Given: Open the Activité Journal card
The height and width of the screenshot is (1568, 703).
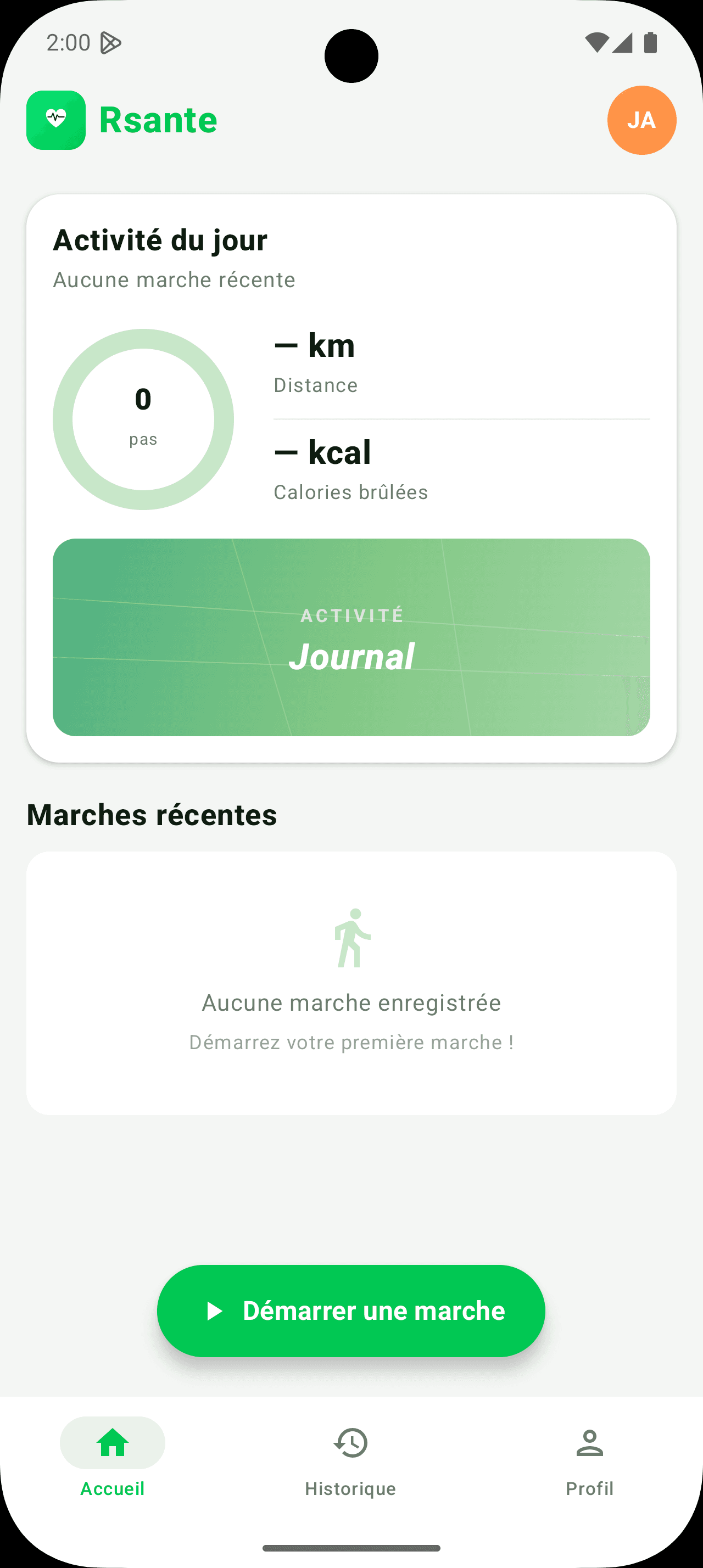Looking at the screenshot, I should [351, 637].
